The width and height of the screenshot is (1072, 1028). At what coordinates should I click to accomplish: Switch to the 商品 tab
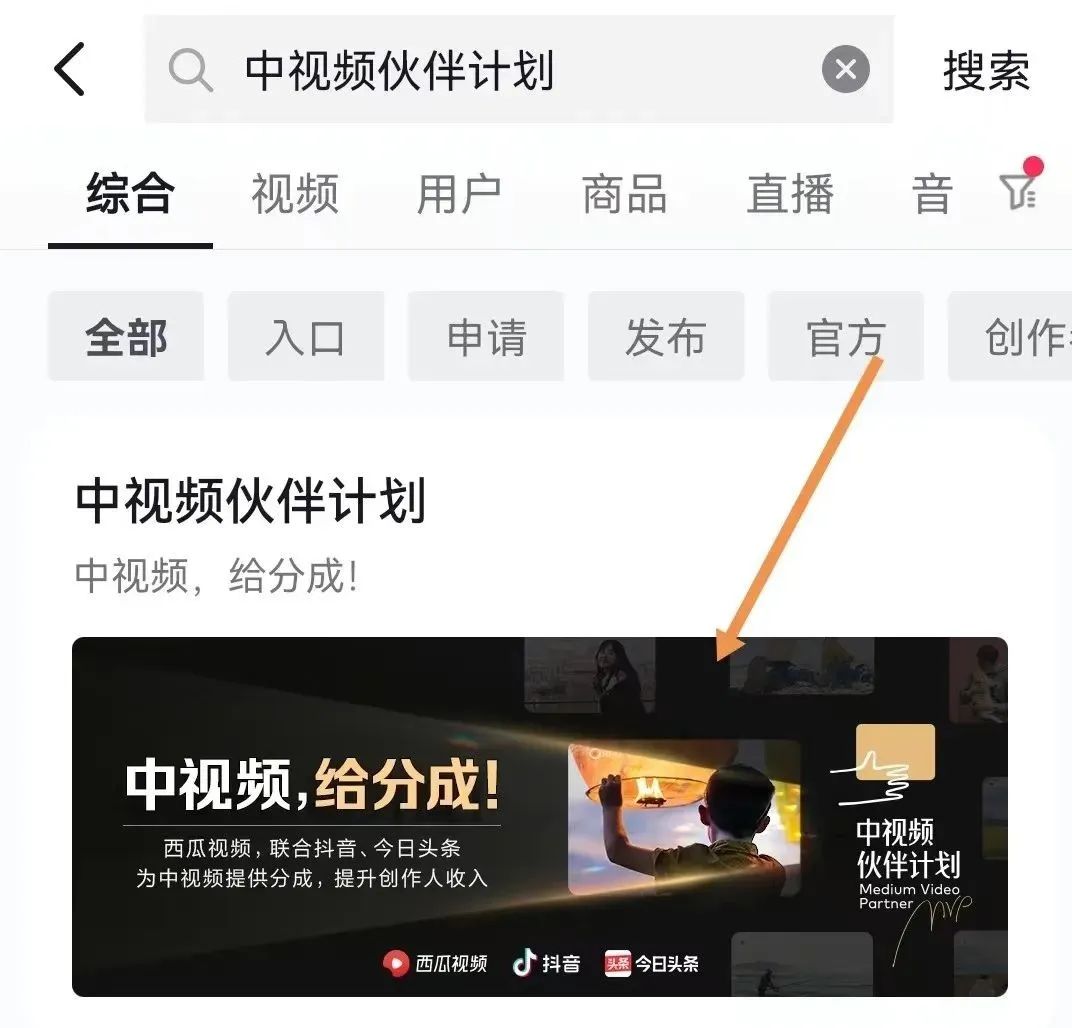coord(625,193)
